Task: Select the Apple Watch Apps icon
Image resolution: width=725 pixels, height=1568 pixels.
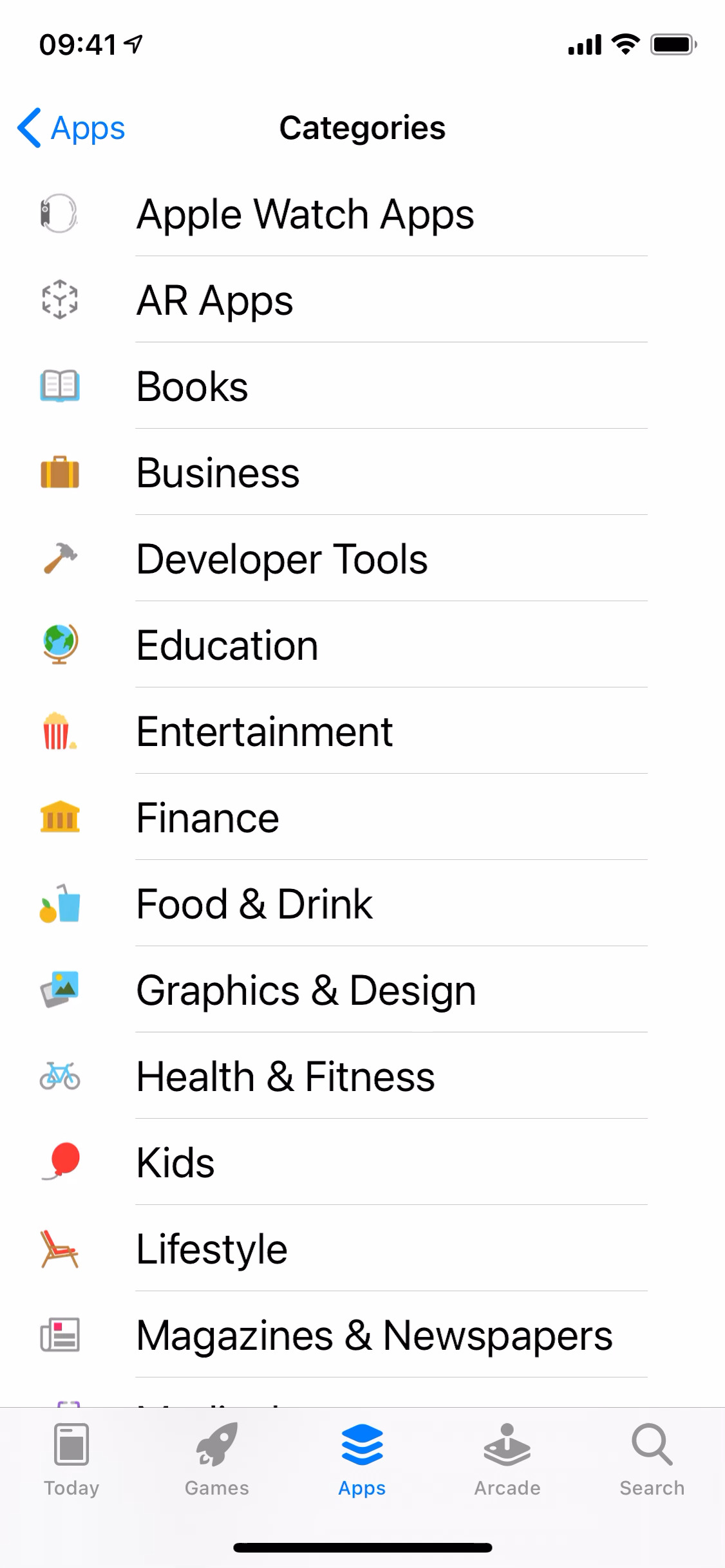Action: click(59, 214)
